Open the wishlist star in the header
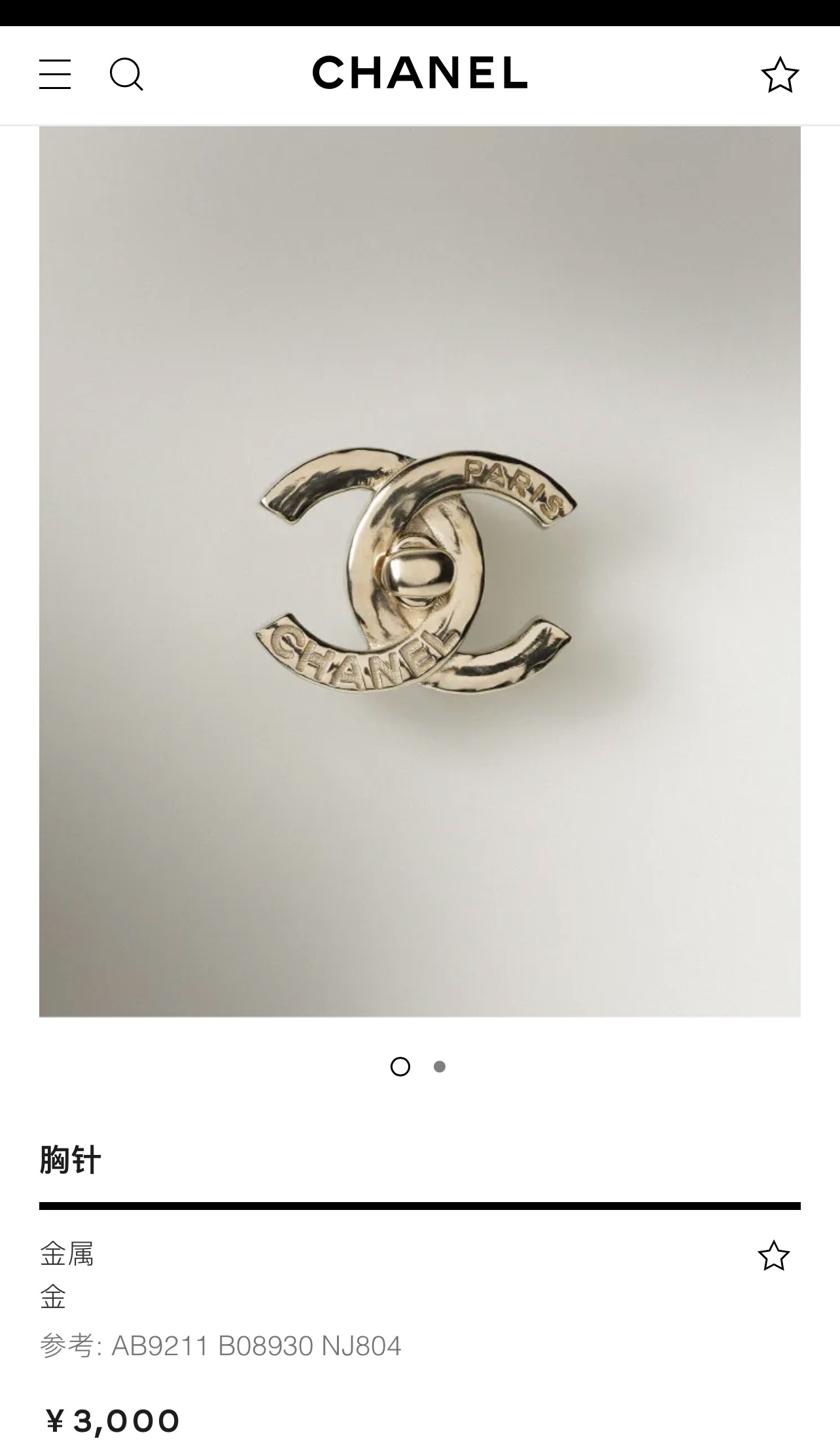 tap(779, 75)
